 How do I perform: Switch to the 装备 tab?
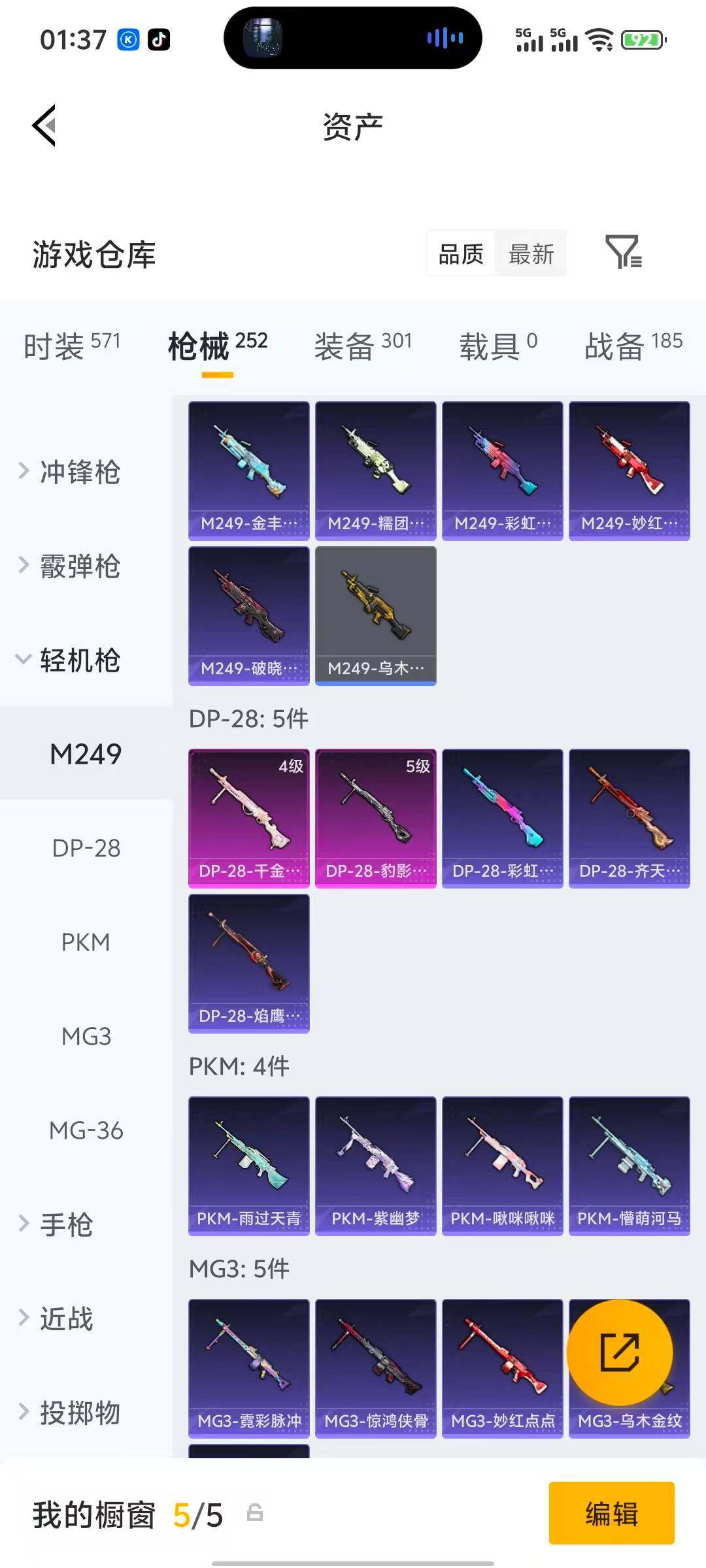point(363,346)
